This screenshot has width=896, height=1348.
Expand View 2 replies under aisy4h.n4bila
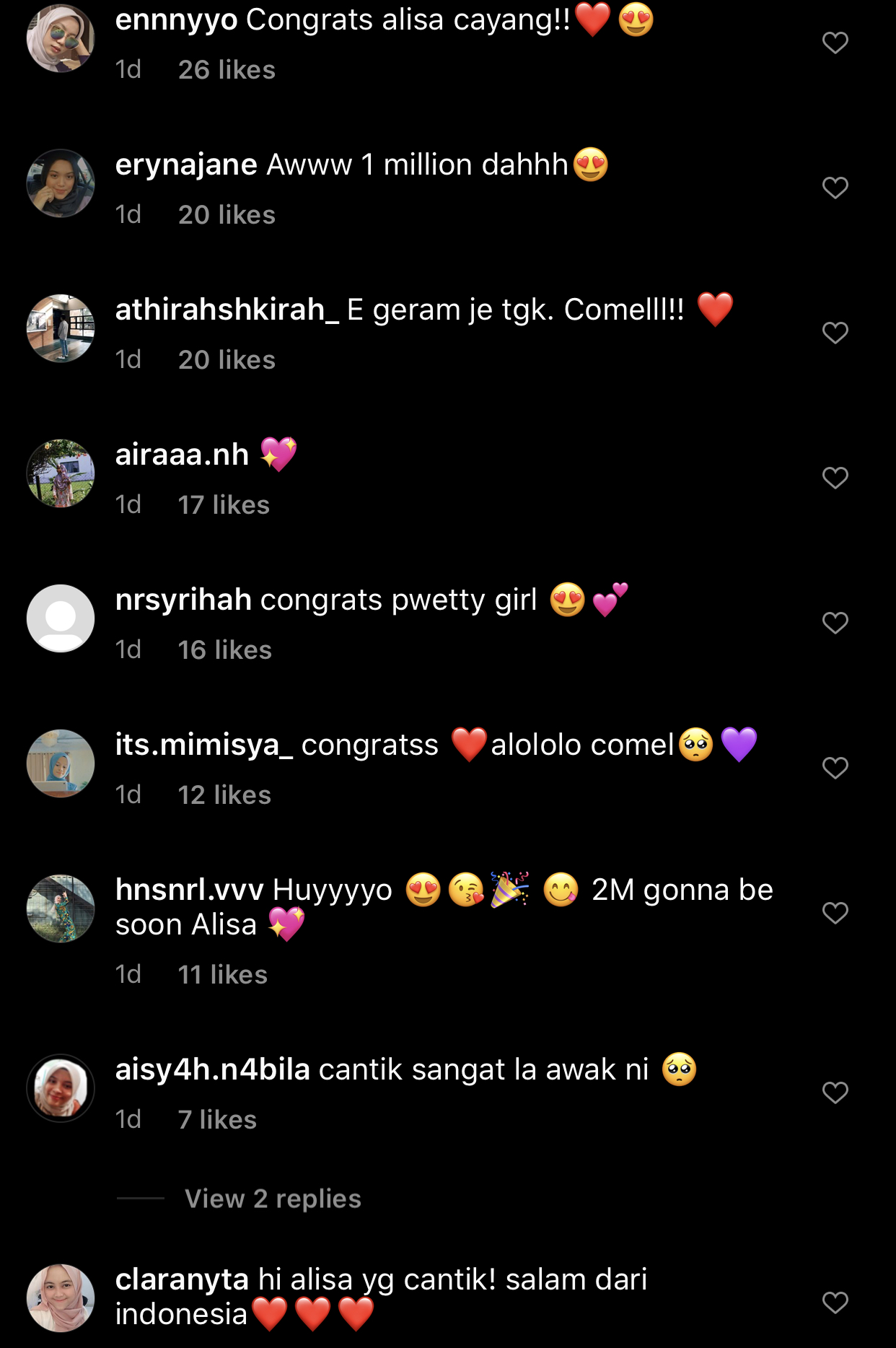click(273, 1199)
